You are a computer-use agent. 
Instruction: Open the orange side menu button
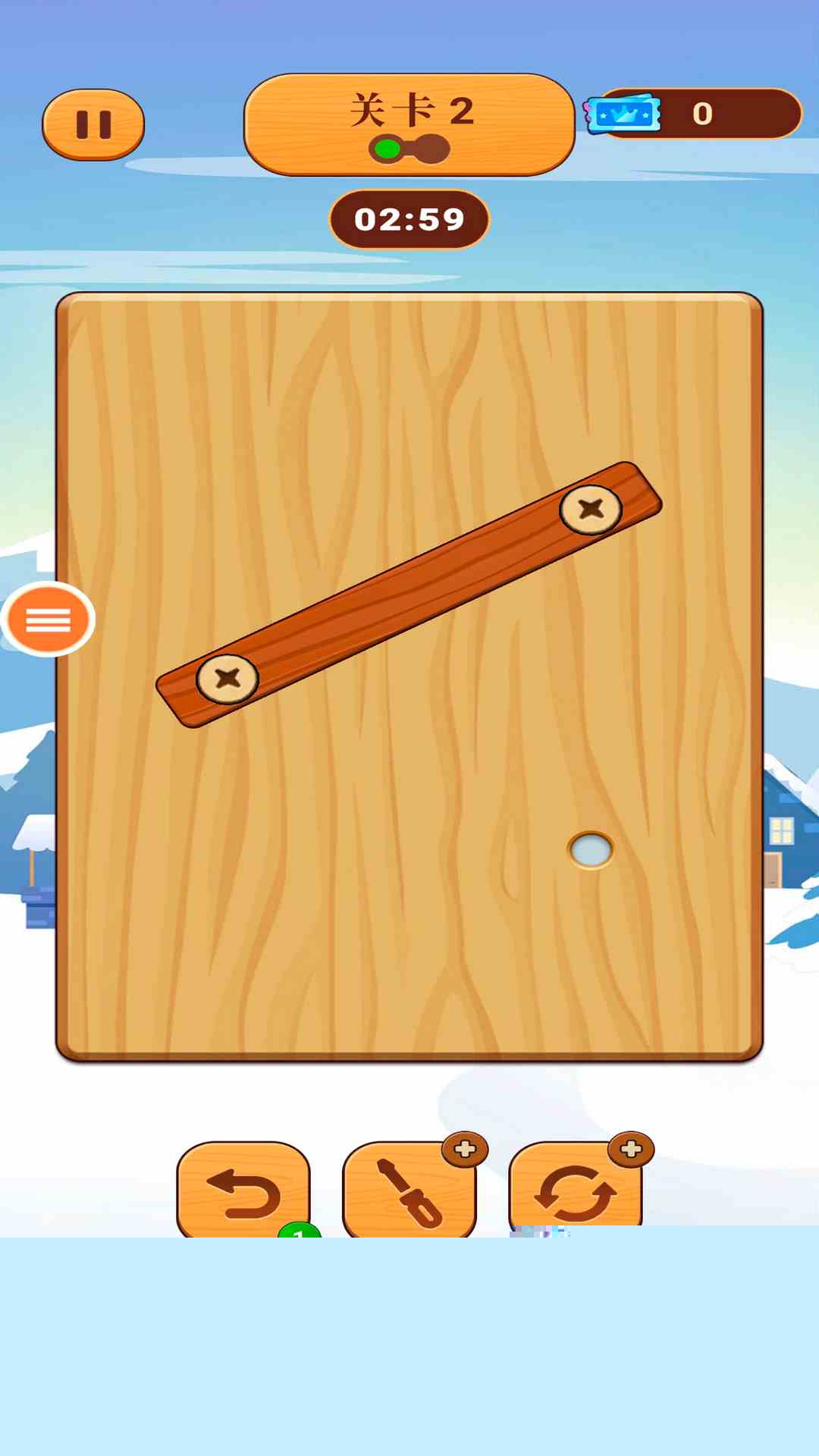point(49,620)
